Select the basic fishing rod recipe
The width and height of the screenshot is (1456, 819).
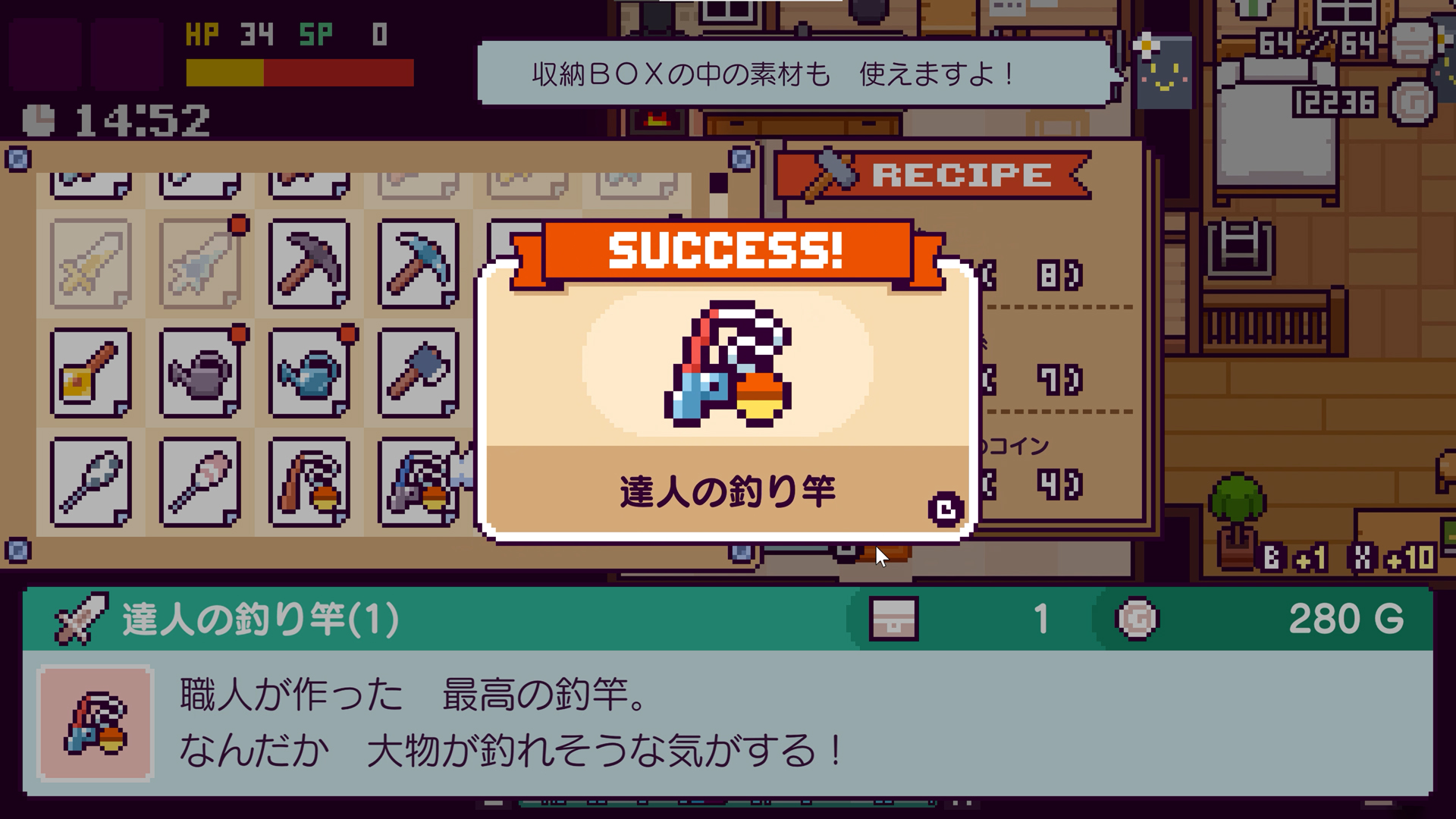(309, 482)
